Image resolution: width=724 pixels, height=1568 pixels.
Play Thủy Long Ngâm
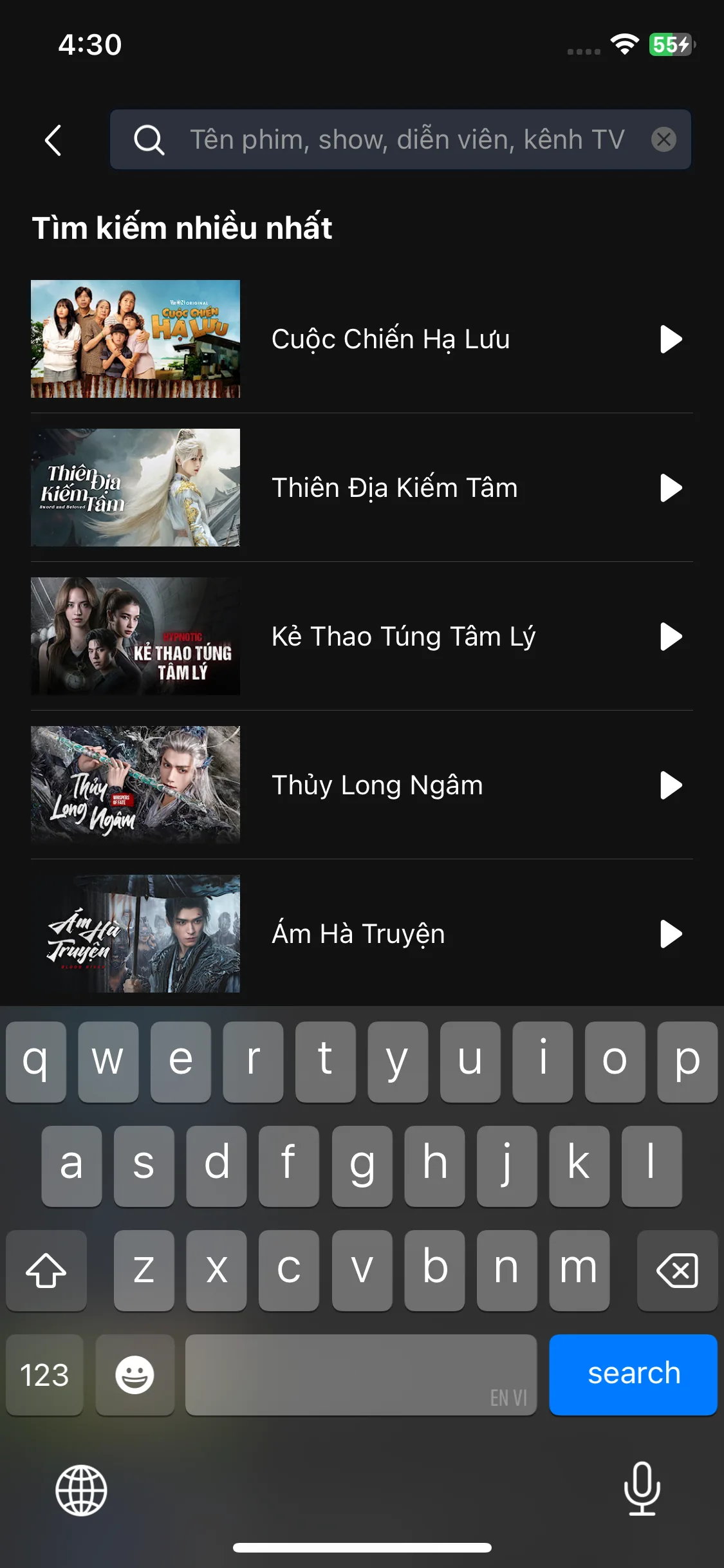671,785
